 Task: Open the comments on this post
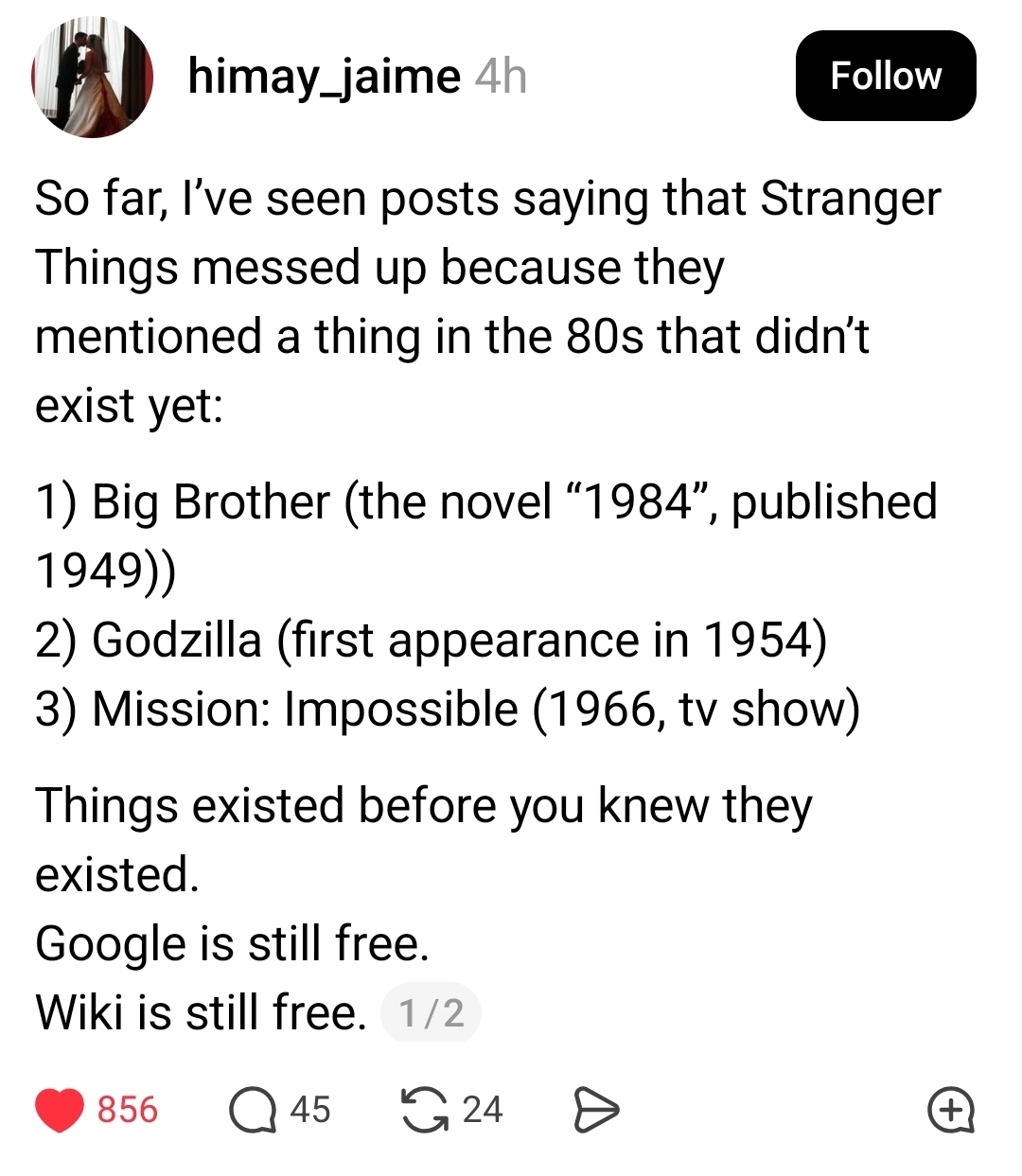253,1110
